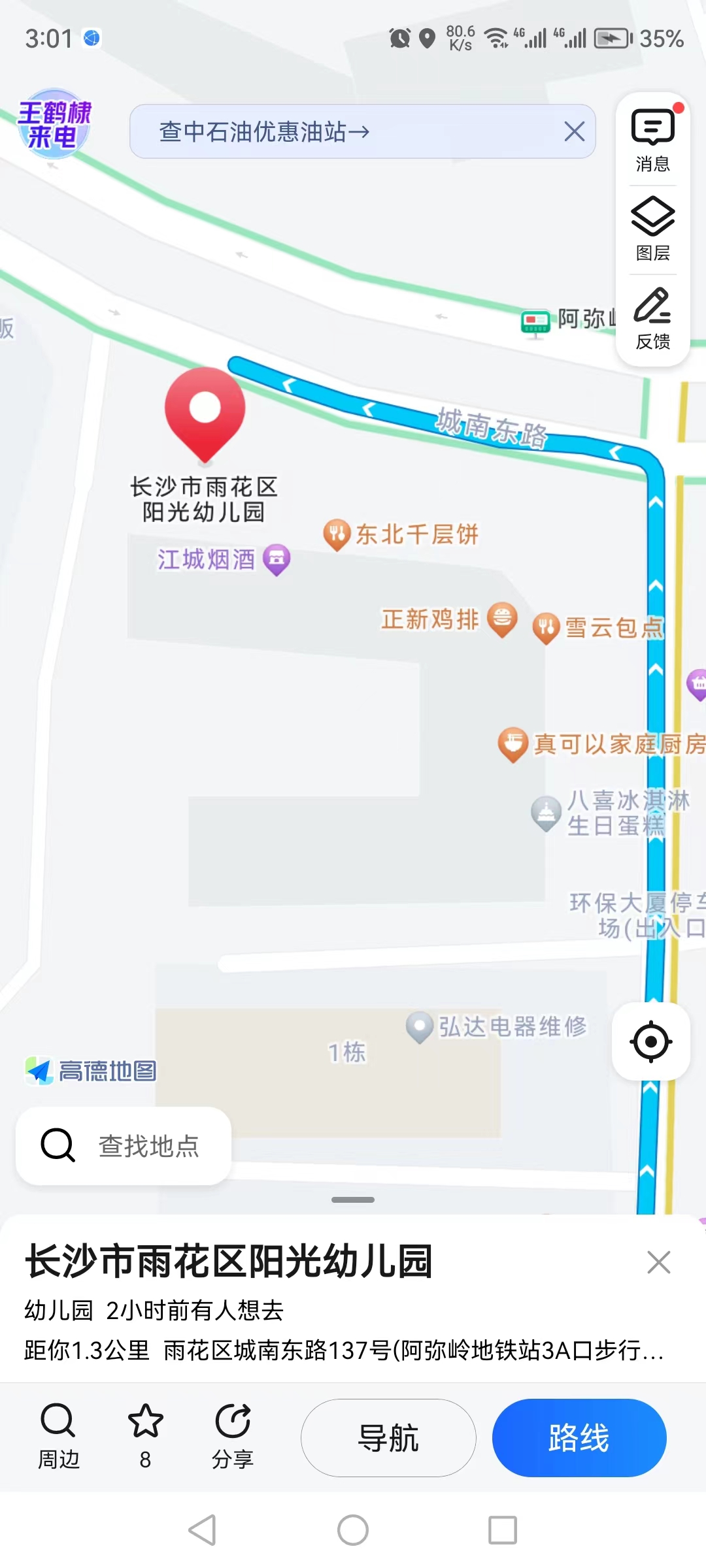Select the 真可以家庭厨房 map marker
The width and height of the screenshot is (706, 1568).
tap(513, 744)
